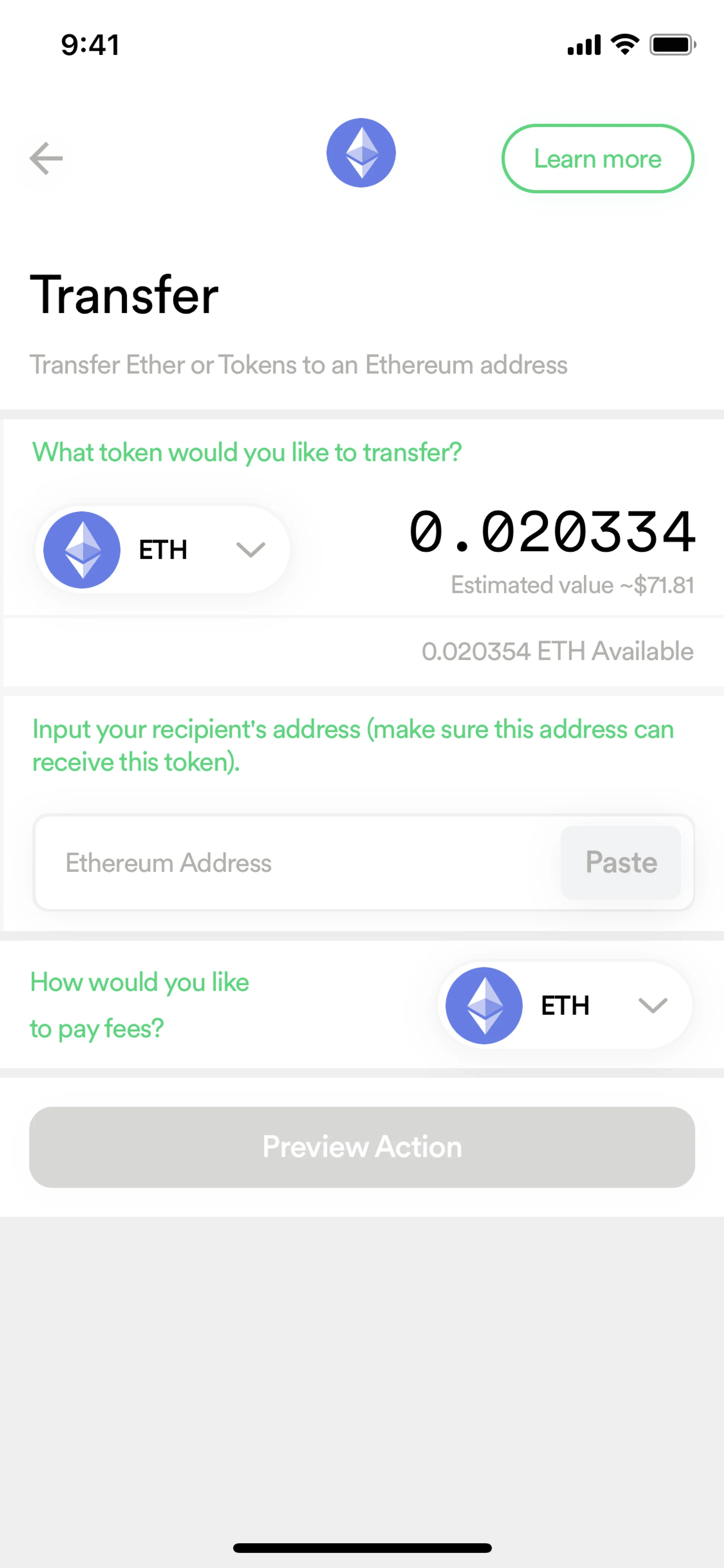Focus the Ethereum Address field
This screenshot has height=1568, width=724.
point(292,863)
